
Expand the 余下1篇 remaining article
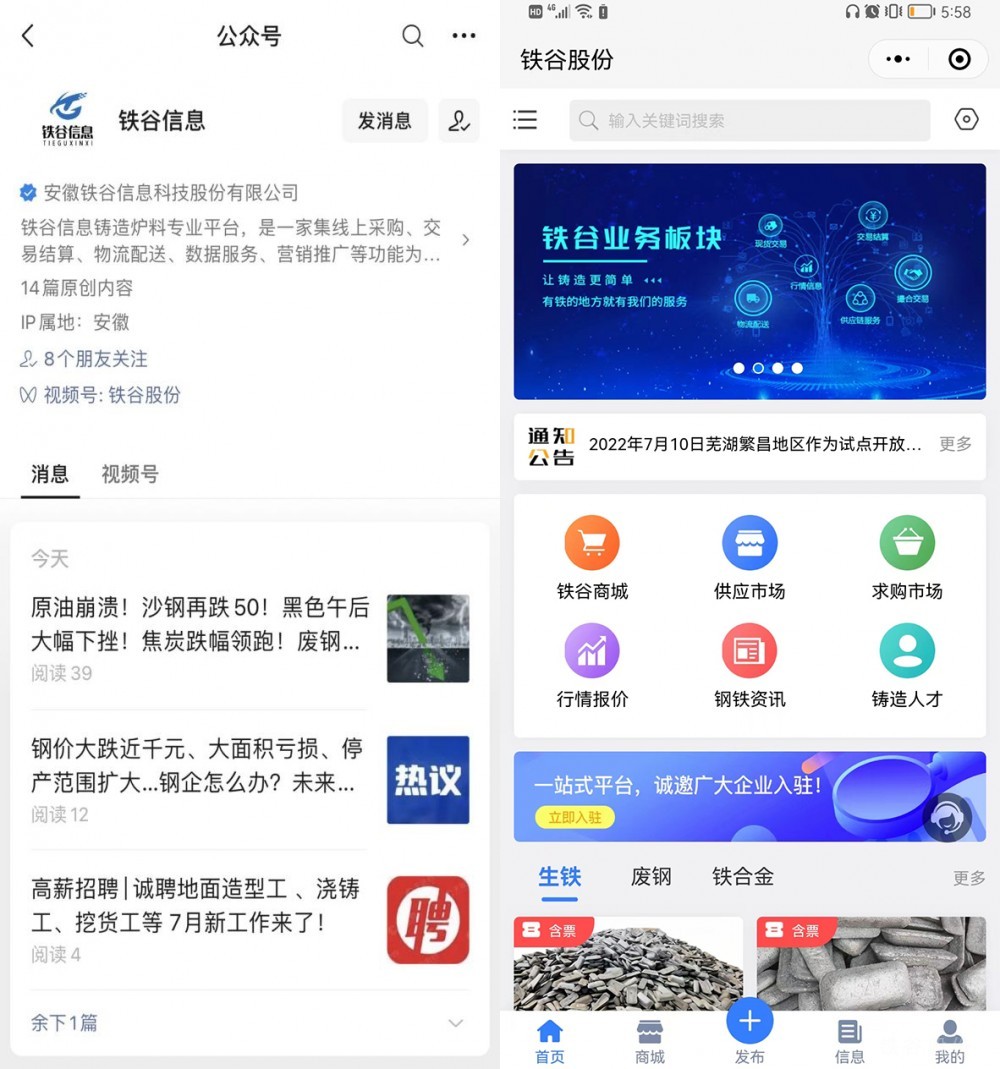248,1023
